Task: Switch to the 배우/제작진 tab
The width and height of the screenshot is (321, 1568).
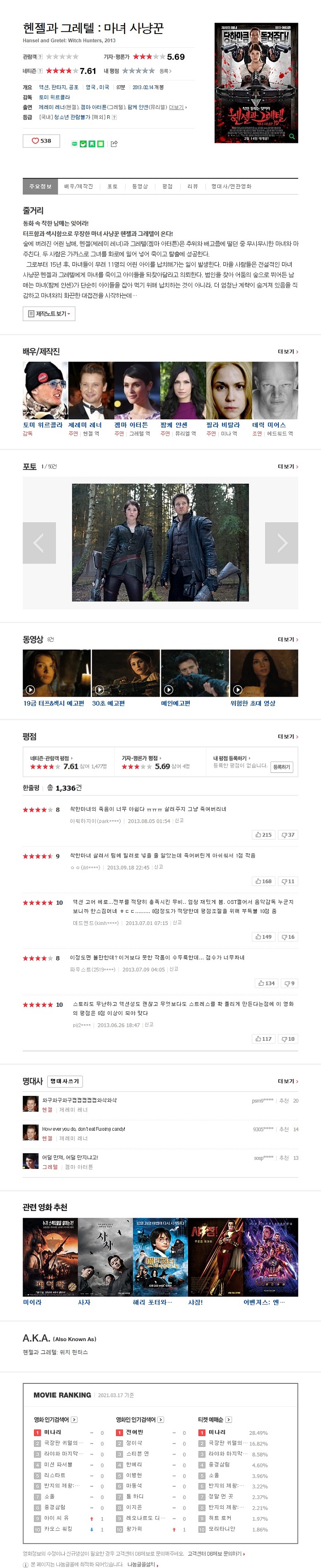Action: tap(78, 186)
